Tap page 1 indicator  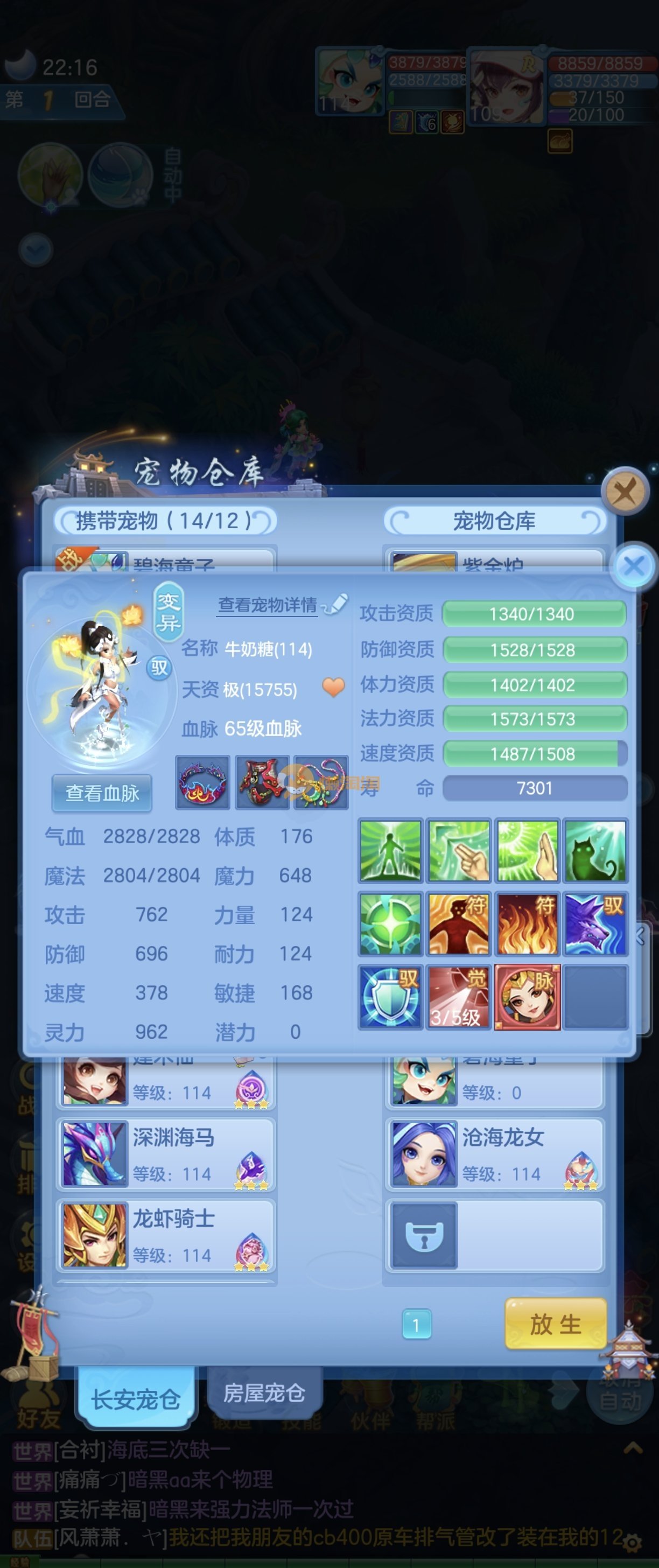pyautogui.click(x=416, y=1325)
